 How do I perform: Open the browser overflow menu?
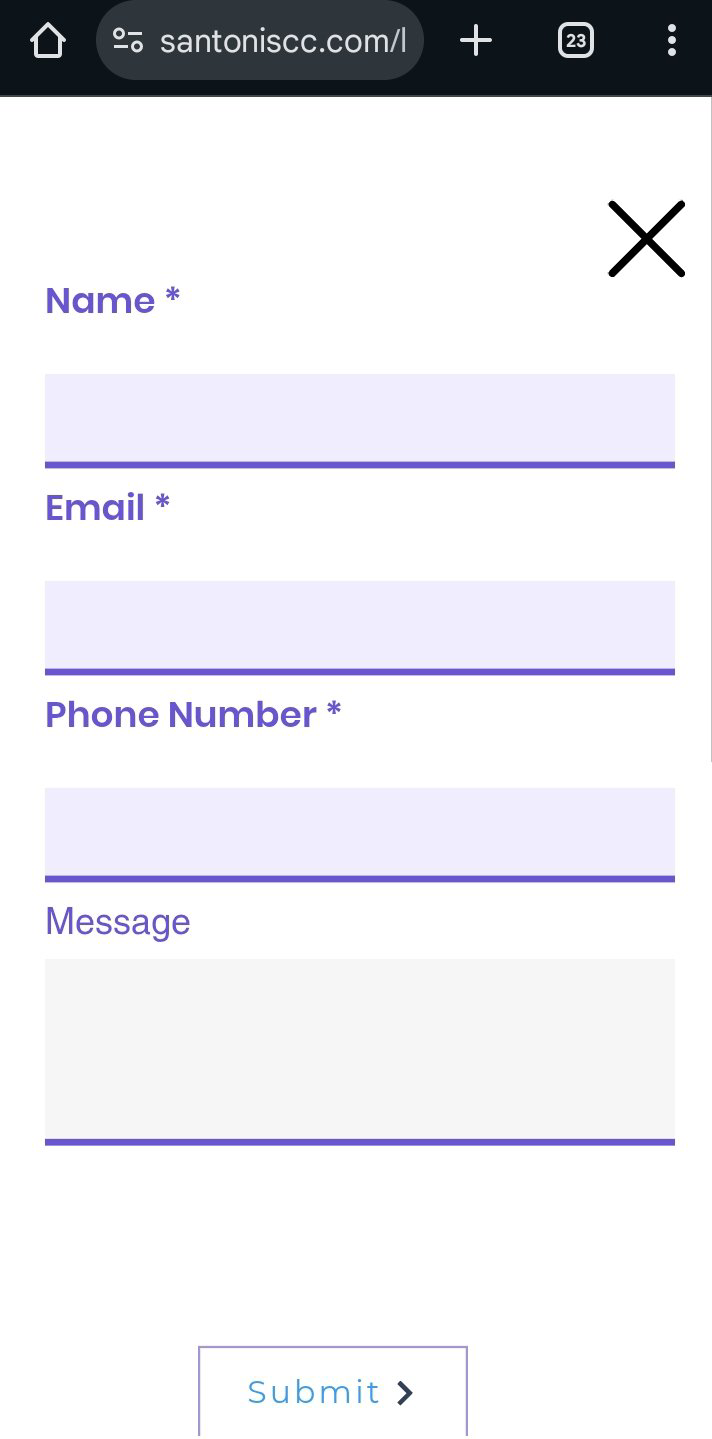click(x=671, y=41)
